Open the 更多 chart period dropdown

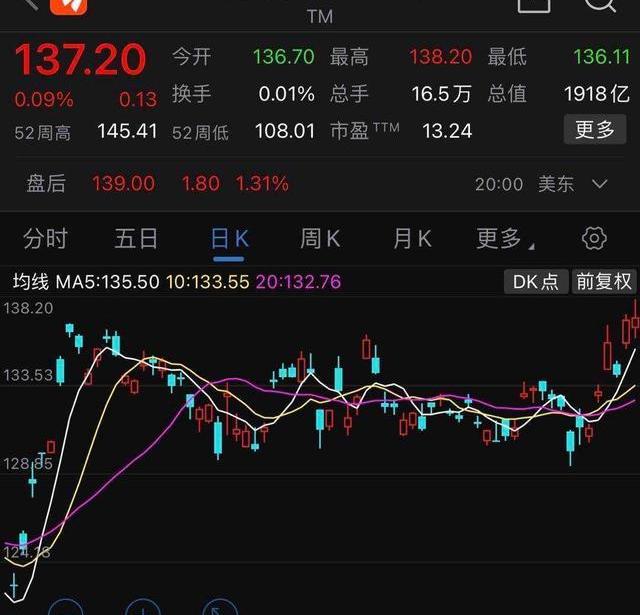point(504,239)
